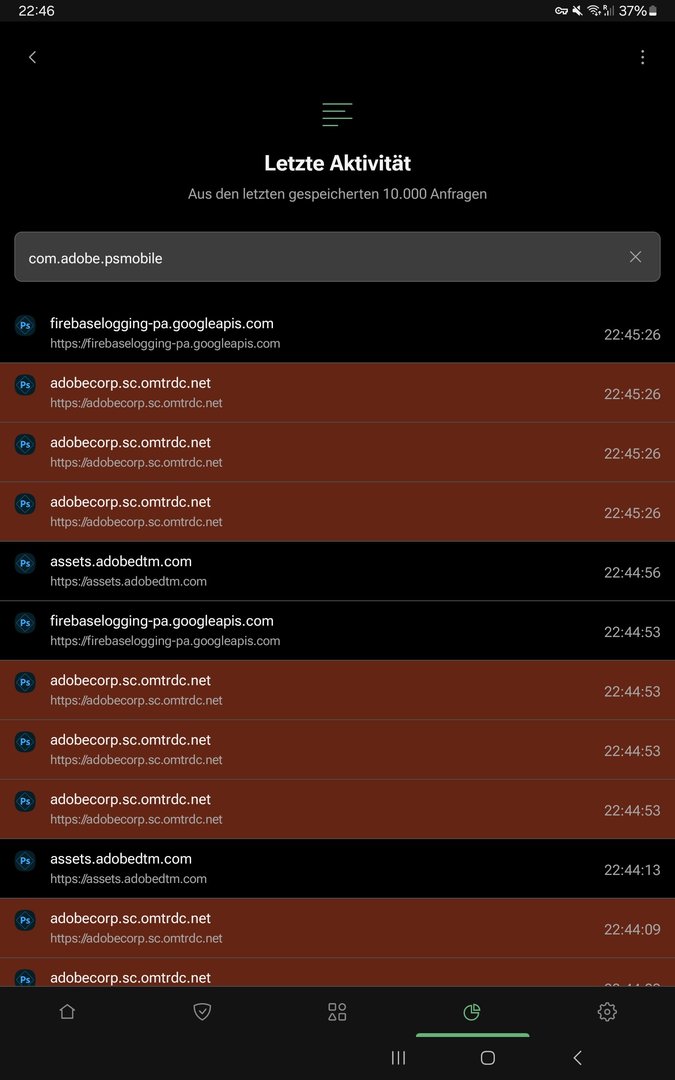Image resolution: width=675 pixels, height=1080 pixels.
Task: Open the system recent apps view
Action: coord(398,1058)
